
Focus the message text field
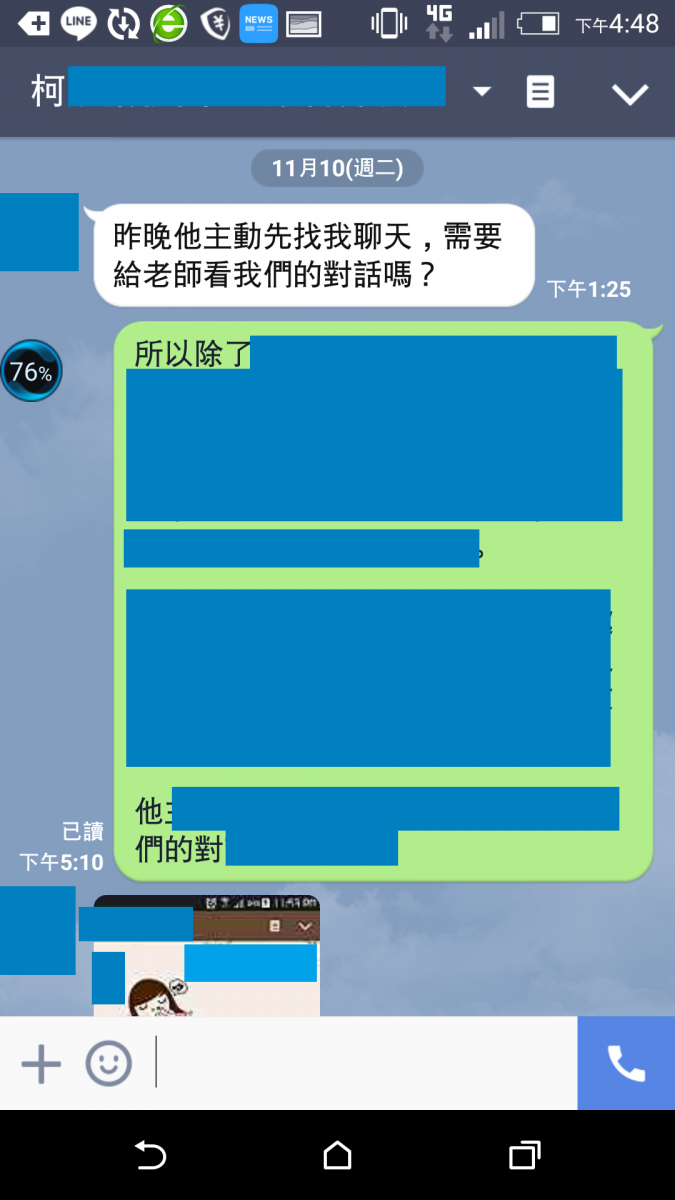coord(365,1063)
